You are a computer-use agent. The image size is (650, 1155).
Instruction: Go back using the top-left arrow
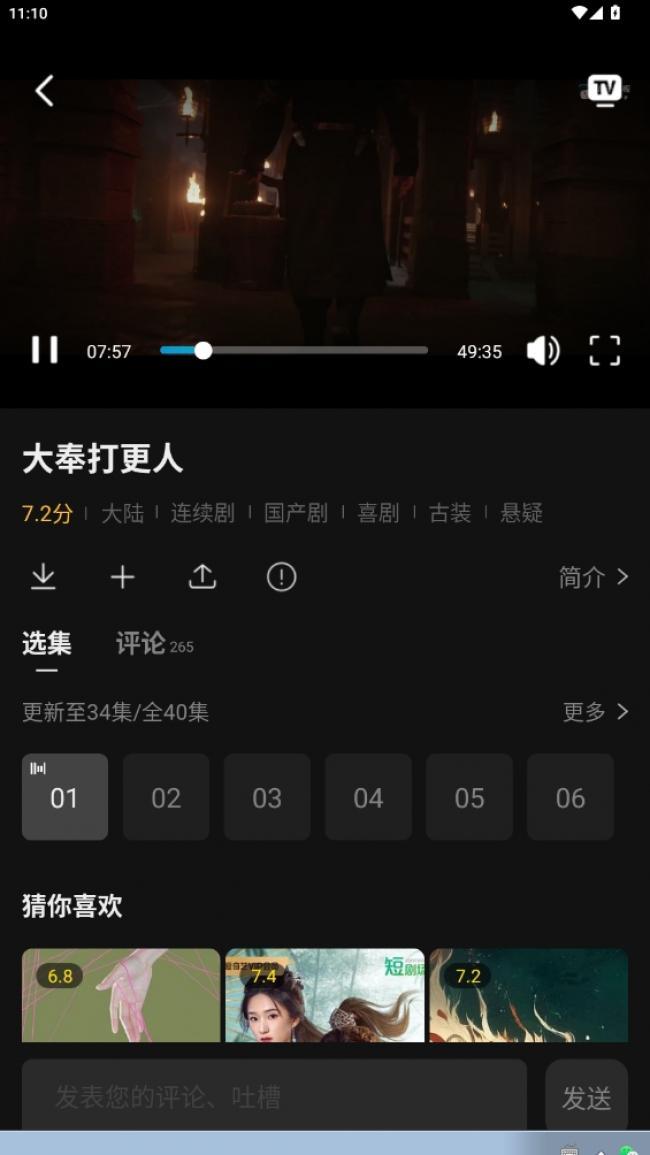click(44, 91)
